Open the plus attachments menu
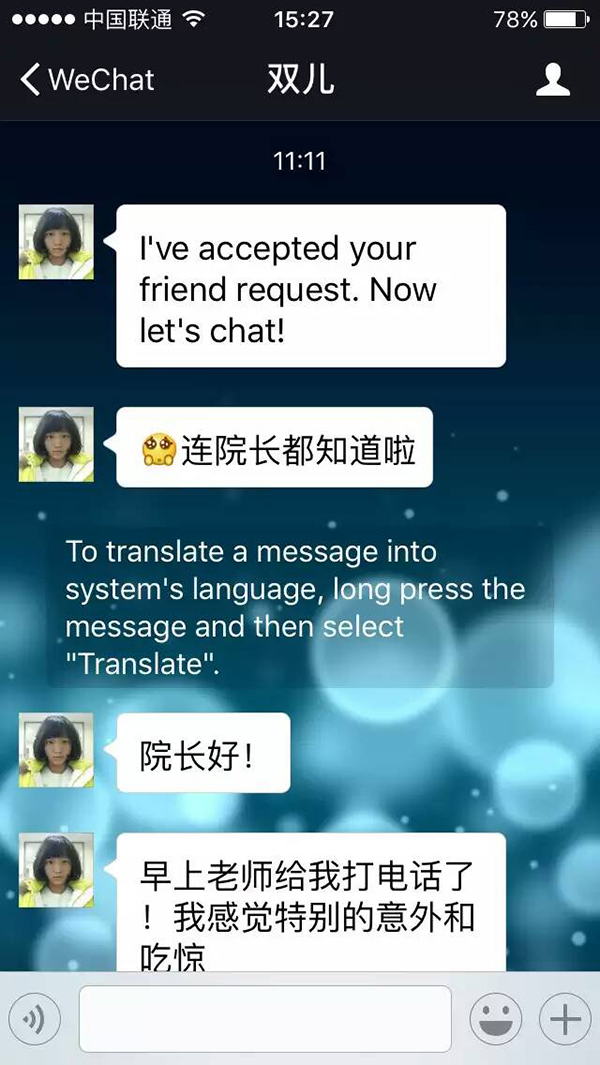The height and width of the screenshot is (1065, 600). (565, 1019)
